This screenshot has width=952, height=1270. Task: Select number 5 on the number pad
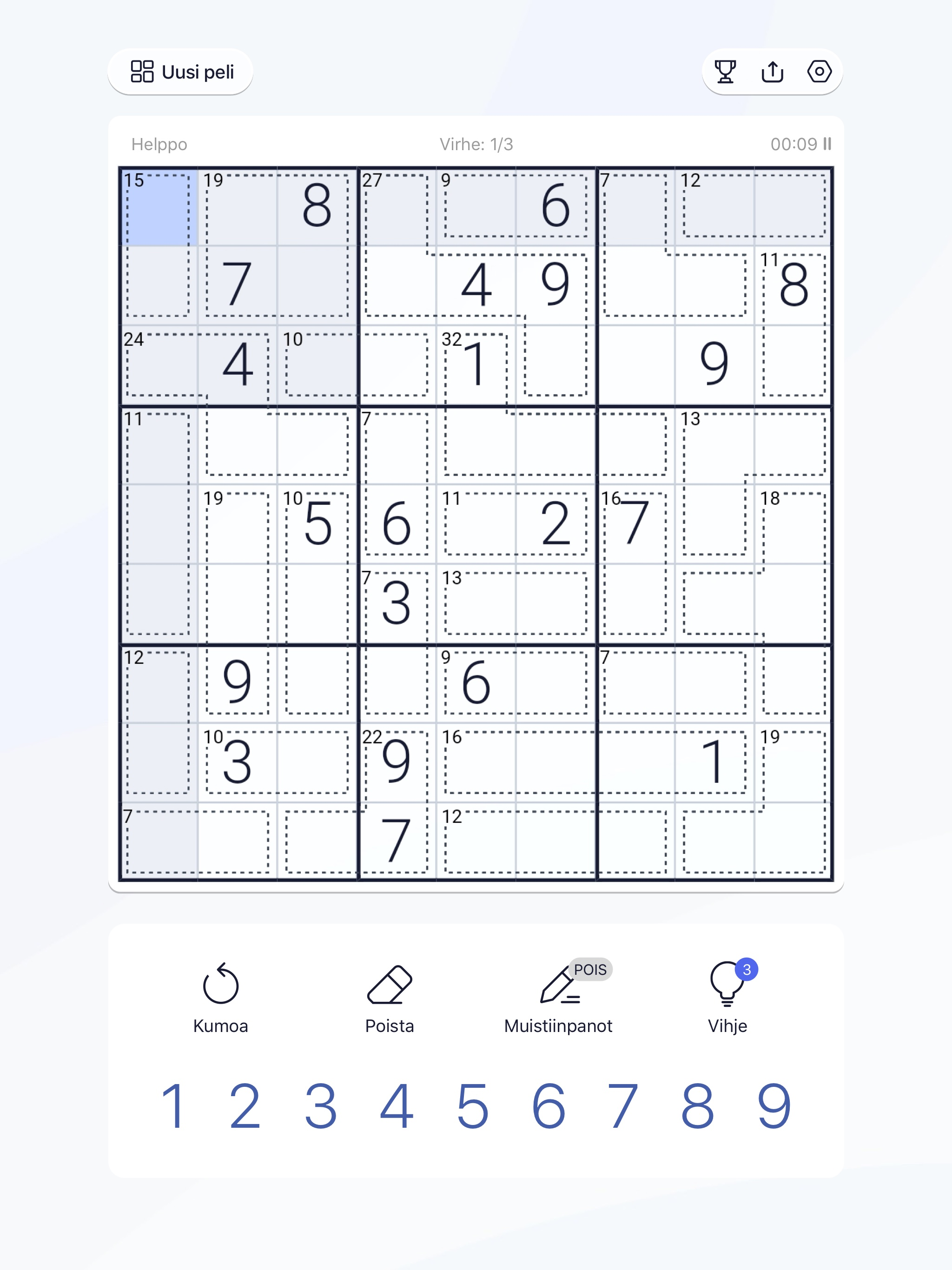click(472, 1105)
